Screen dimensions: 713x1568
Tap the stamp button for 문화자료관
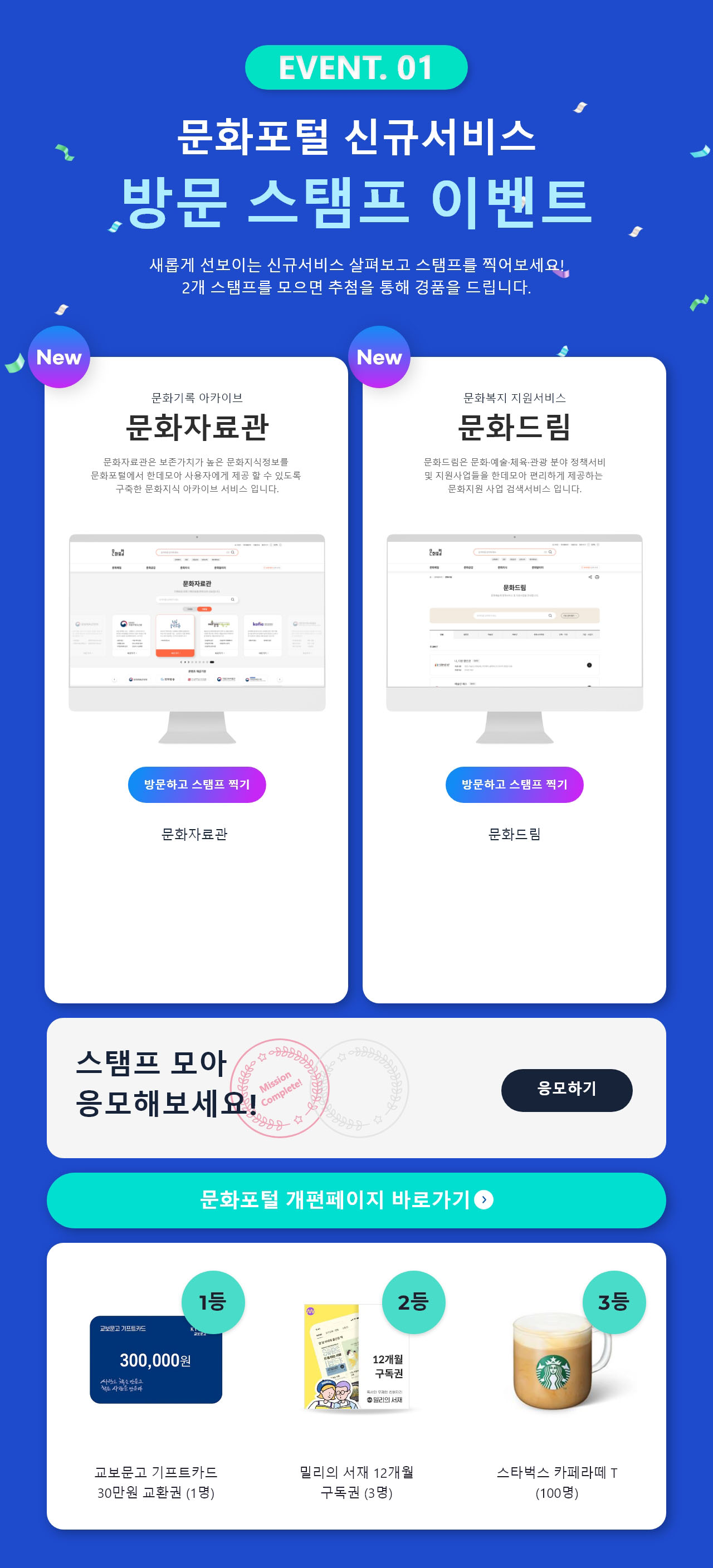point(197,784)
